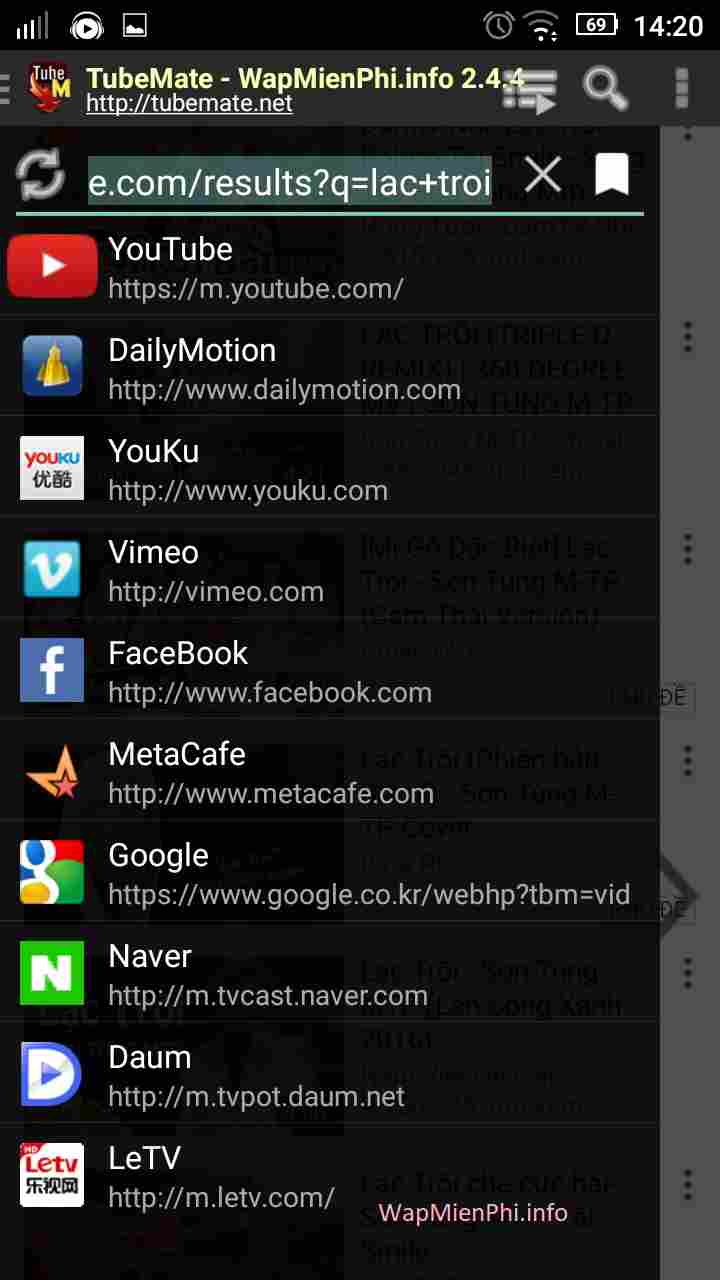This screenshot has width=720, height=1280.
Task: Clear the URL text
Action: [543, 175]
